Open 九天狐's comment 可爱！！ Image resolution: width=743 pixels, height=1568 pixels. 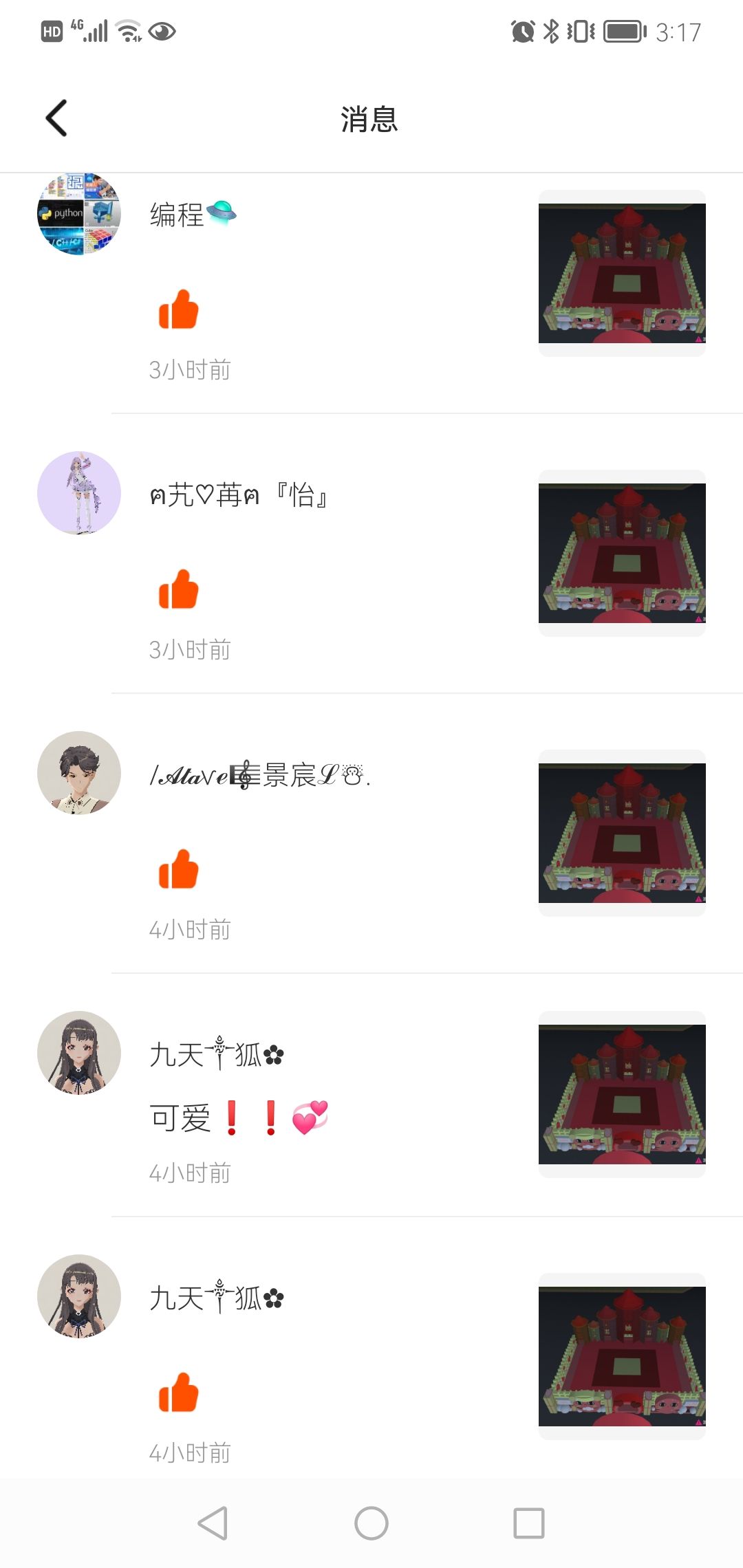click(x=239, y=1118)
